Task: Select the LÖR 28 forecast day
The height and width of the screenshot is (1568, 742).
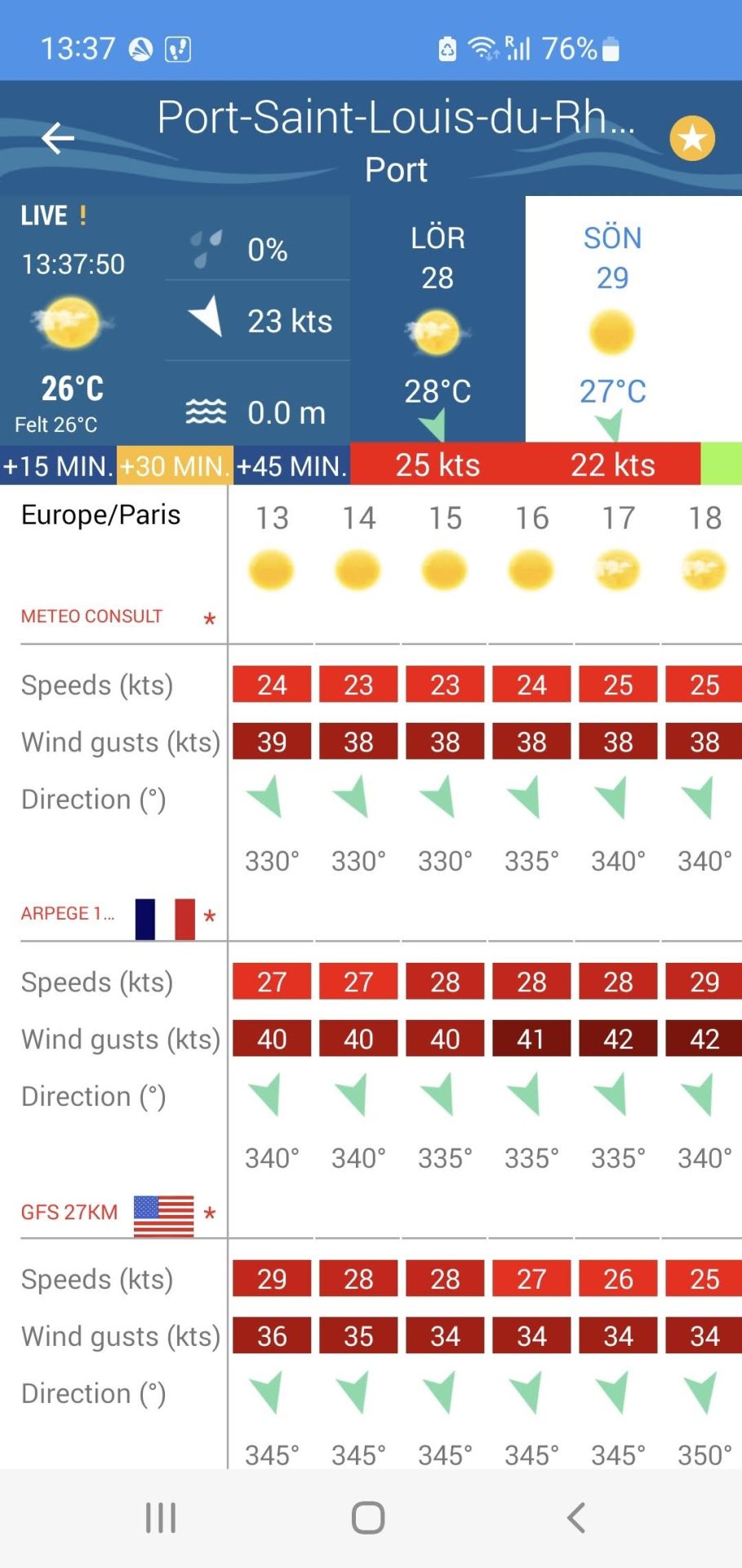Action: point(438,318)
